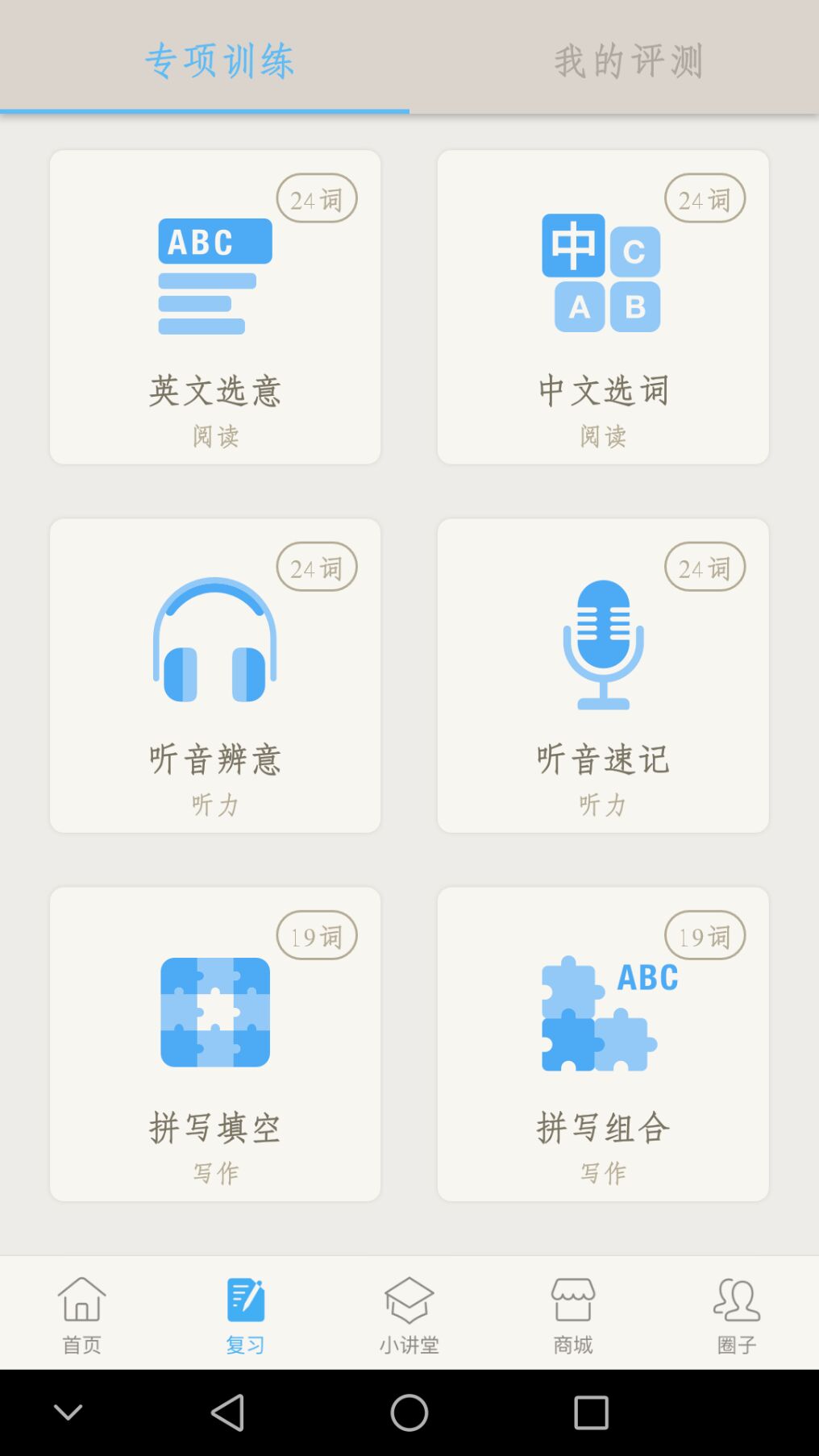819x1456 pixels.
Task: Open the 圈子 community tab
Action: 737,1313
